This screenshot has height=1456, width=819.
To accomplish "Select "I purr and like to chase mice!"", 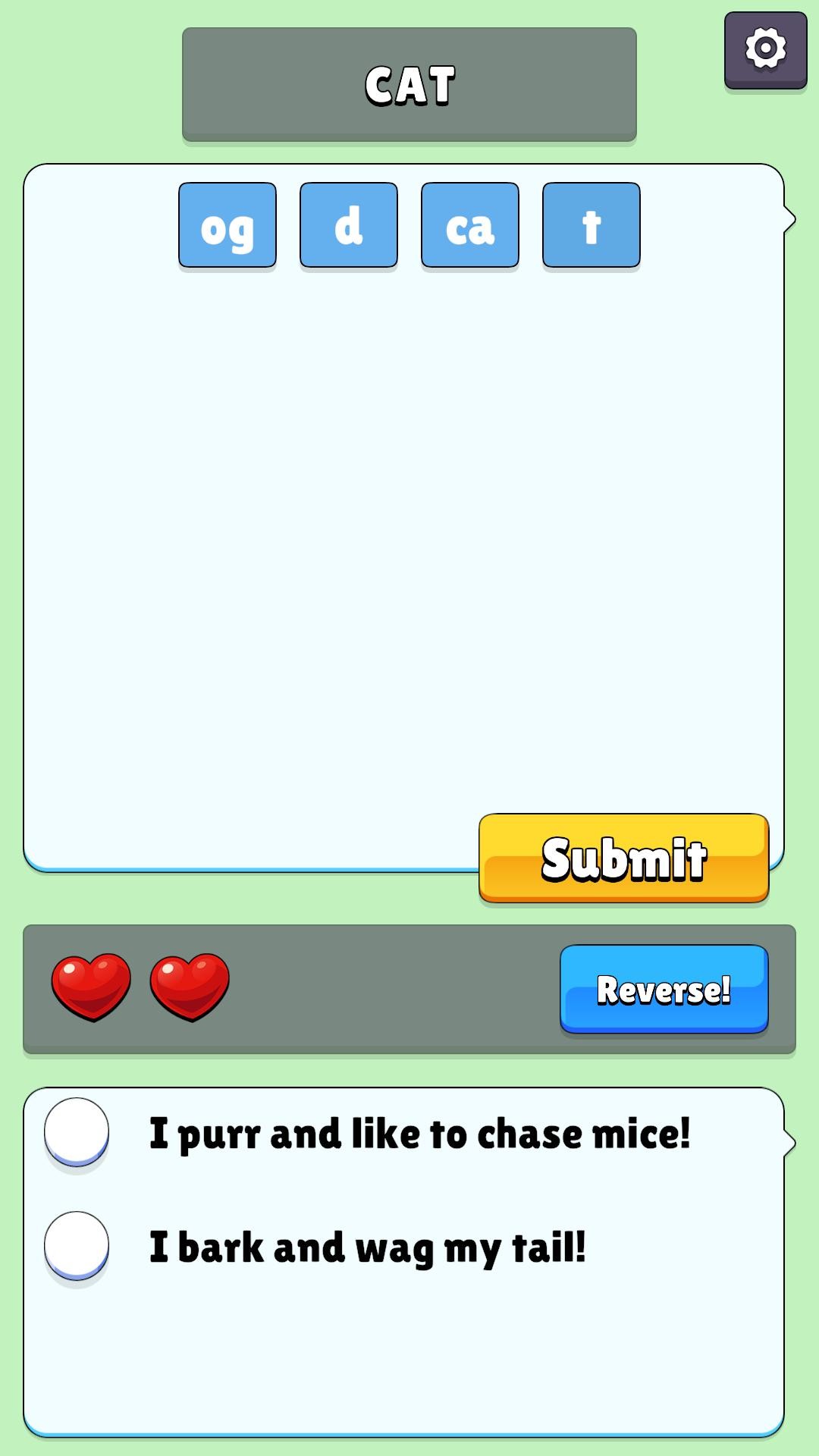I will (x=77, y=1131).
